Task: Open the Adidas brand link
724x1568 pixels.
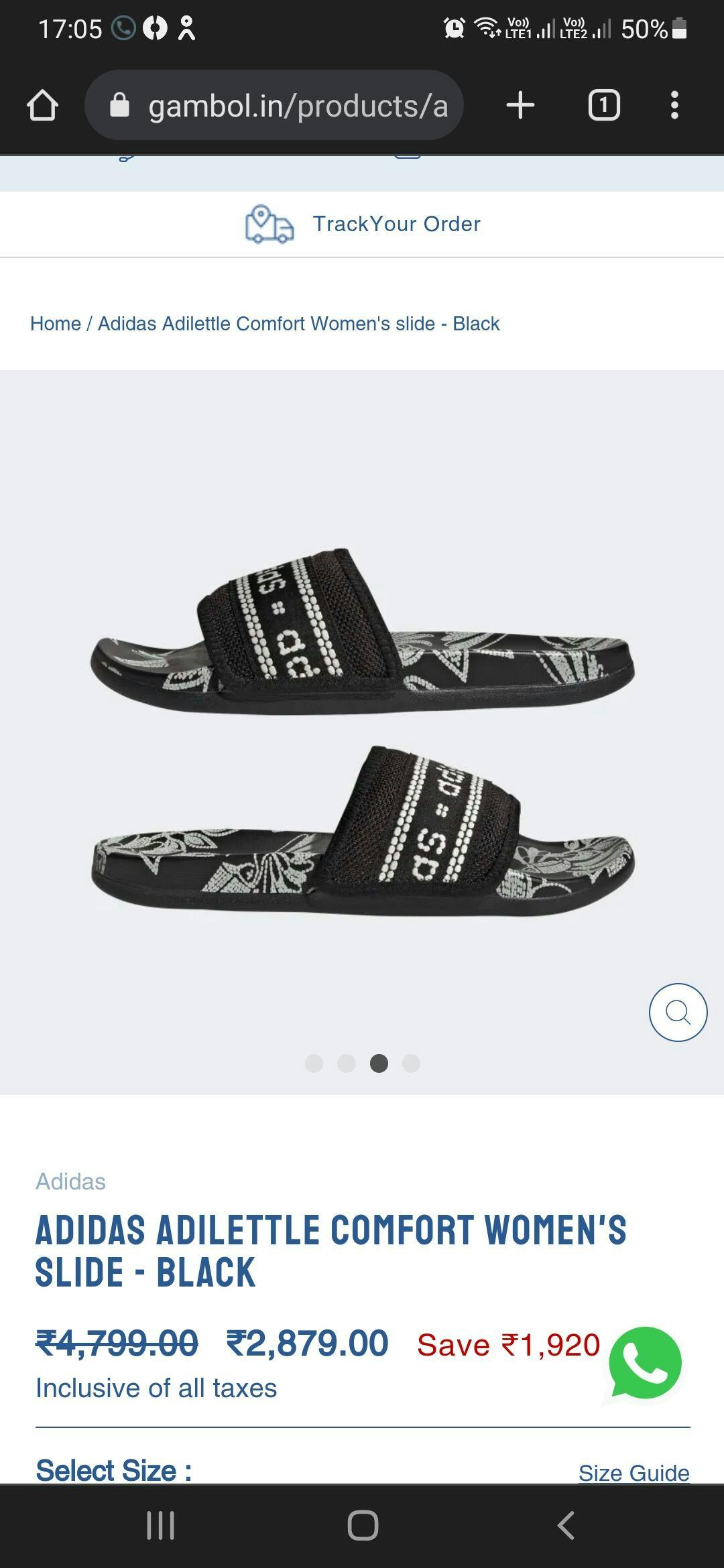Action: point(70,1181)
